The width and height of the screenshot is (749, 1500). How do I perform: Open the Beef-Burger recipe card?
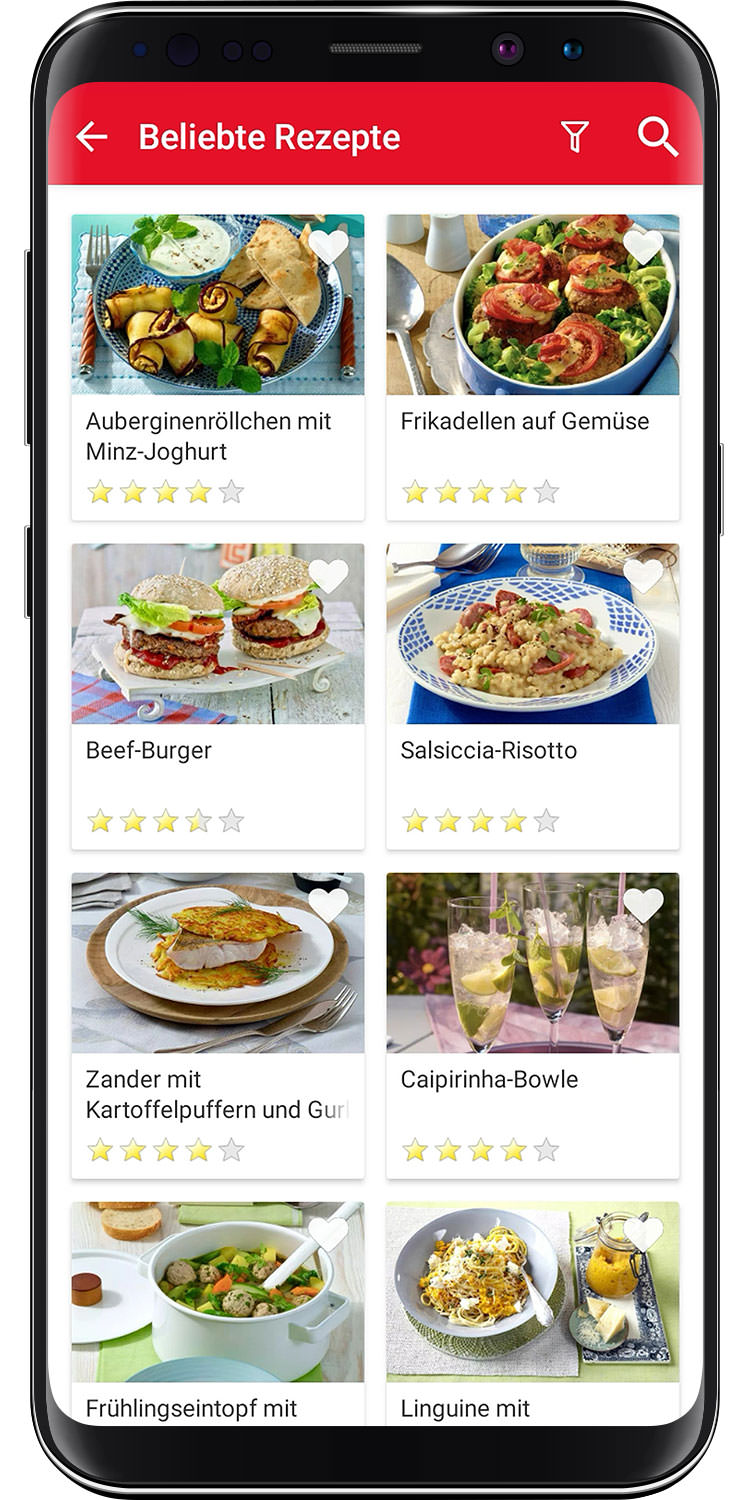click(x=218, y=750)
